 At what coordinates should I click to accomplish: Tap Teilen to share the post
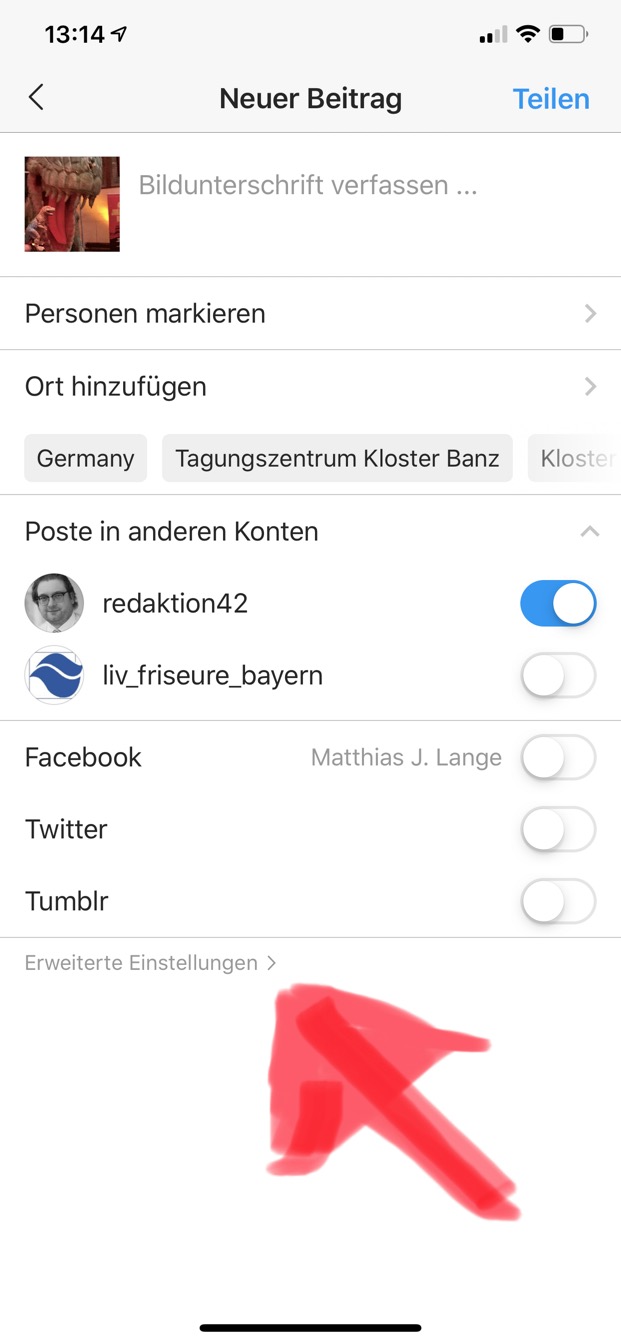550,99
